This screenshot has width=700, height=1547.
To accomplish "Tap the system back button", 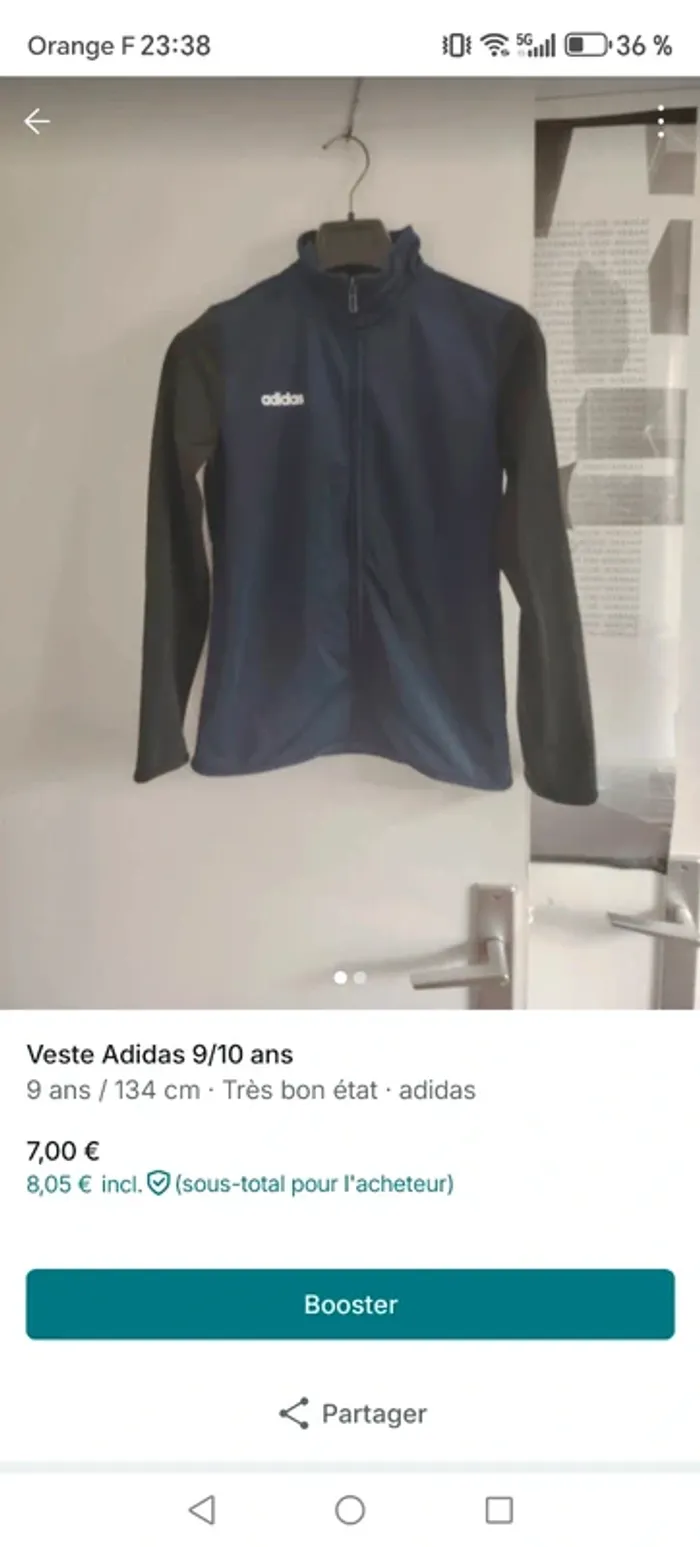I will [x=202, y=1510].
